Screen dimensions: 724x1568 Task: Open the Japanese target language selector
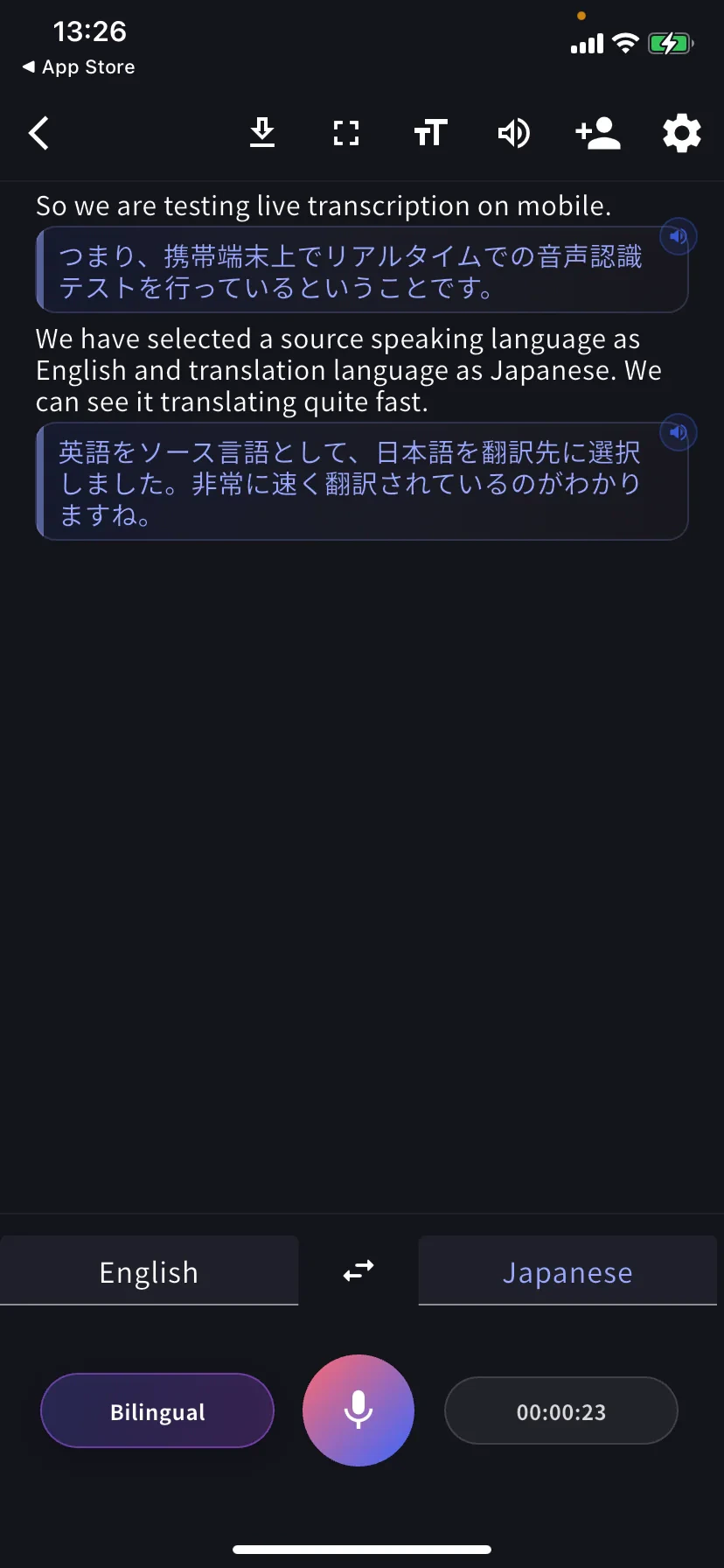point(567,1271)
